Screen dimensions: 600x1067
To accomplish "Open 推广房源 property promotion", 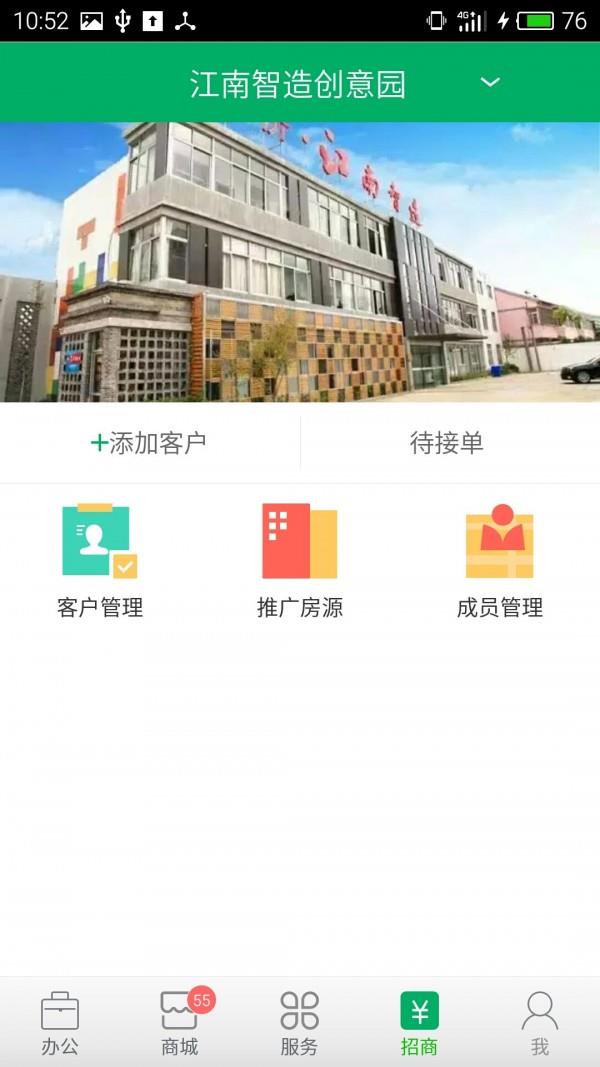I will 300,561.
